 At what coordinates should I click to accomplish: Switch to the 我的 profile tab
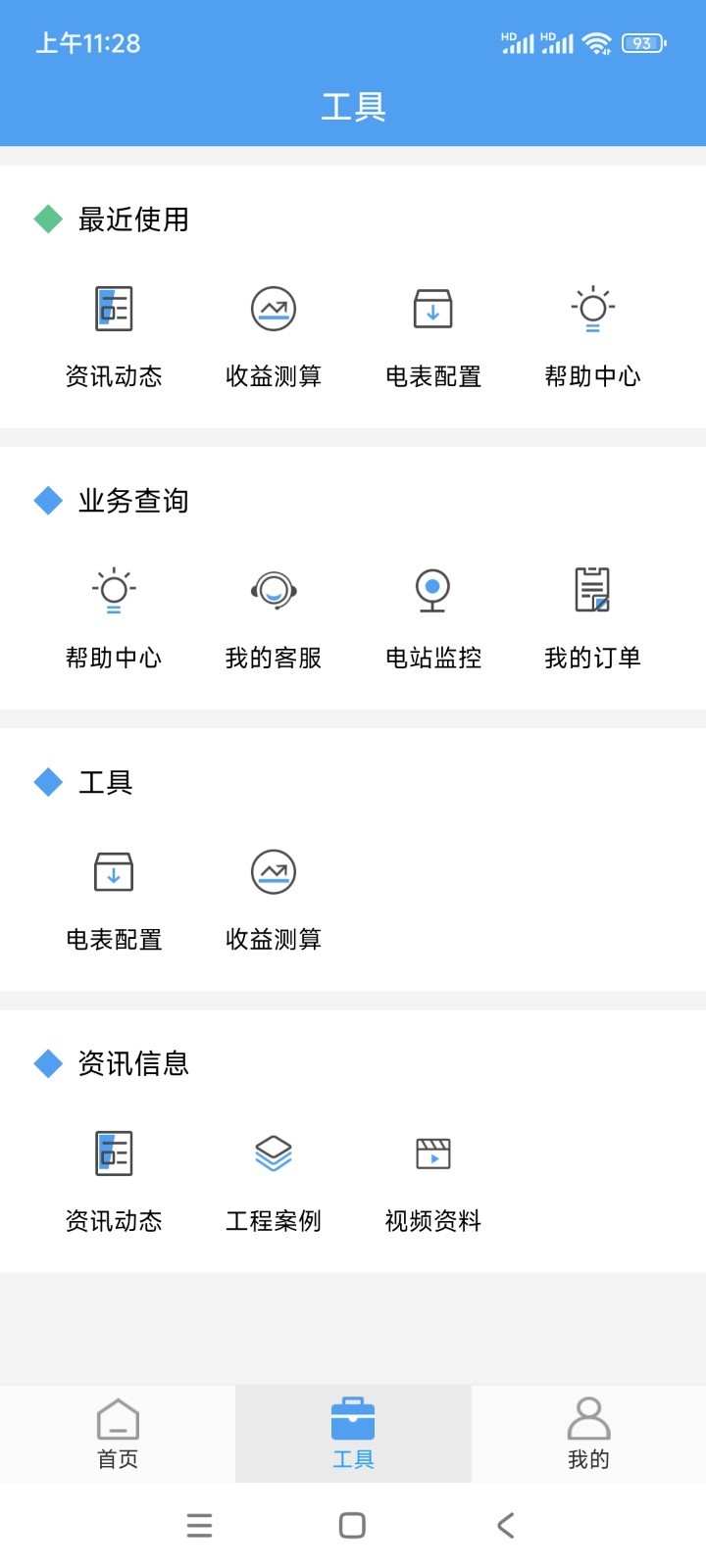tap(587, 1434)
